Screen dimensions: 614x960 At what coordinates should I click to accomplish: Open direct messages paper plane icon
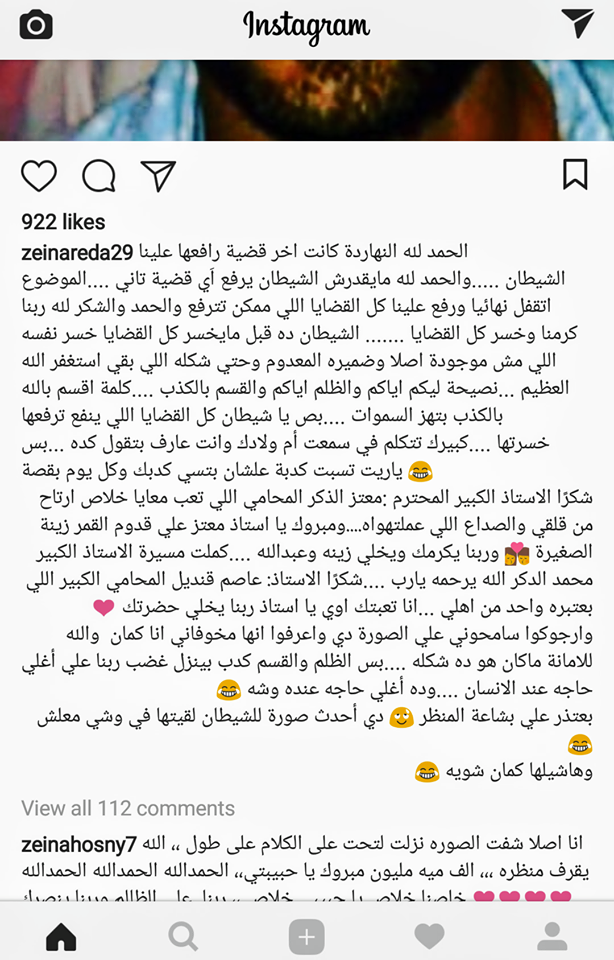(x=577, y=25)
